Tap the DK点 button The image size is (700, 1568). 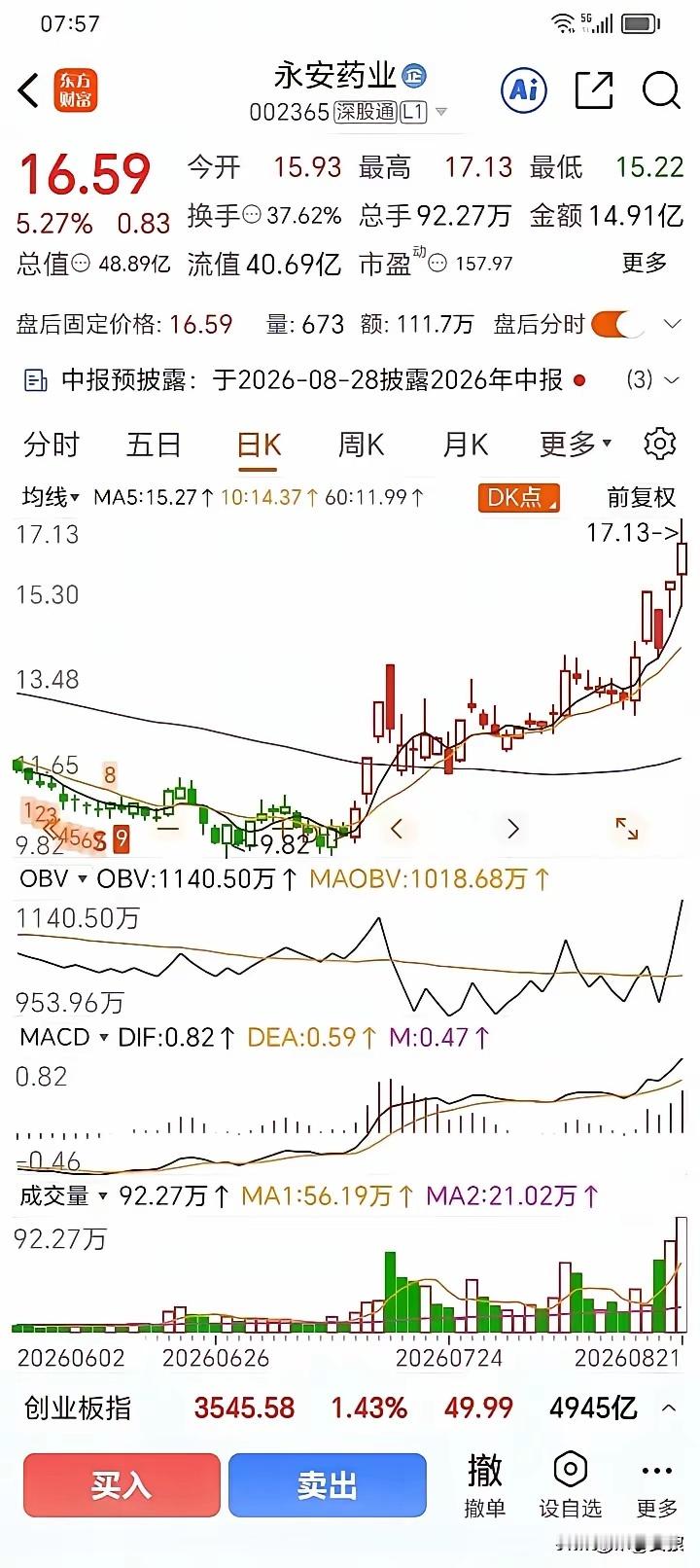[x=519, y=498]
